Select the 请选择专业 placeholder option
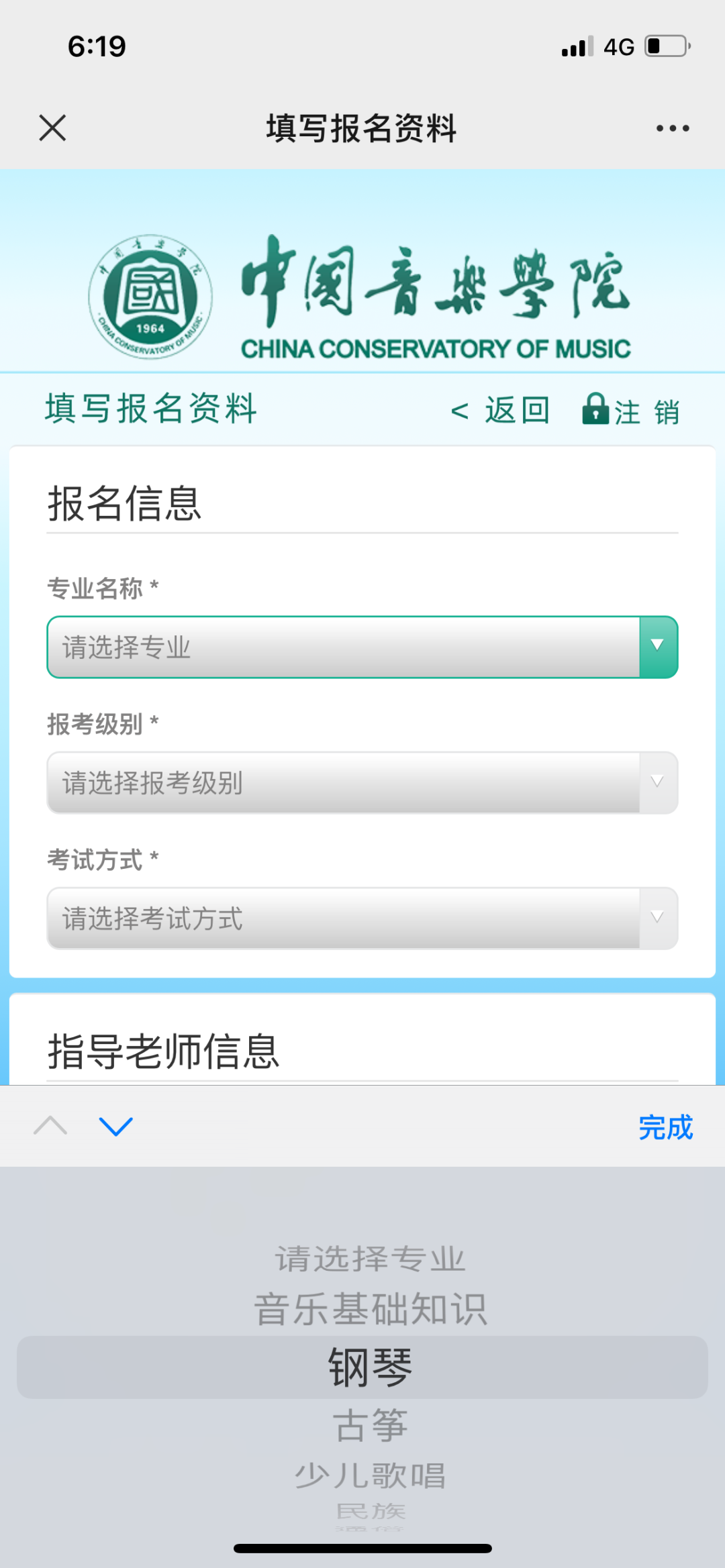 point(370,1259)
